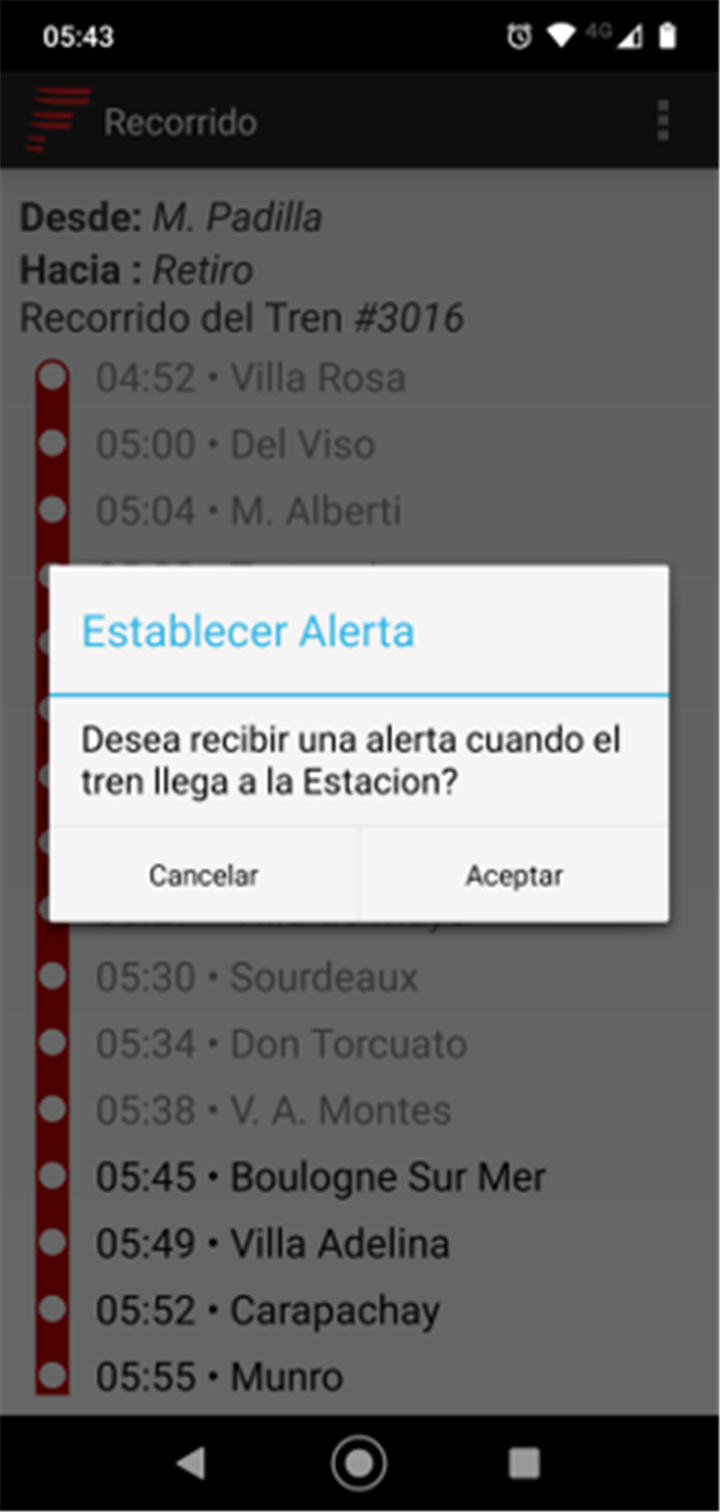
Task: Go back with the system back button
Action: pos(191,1463)
